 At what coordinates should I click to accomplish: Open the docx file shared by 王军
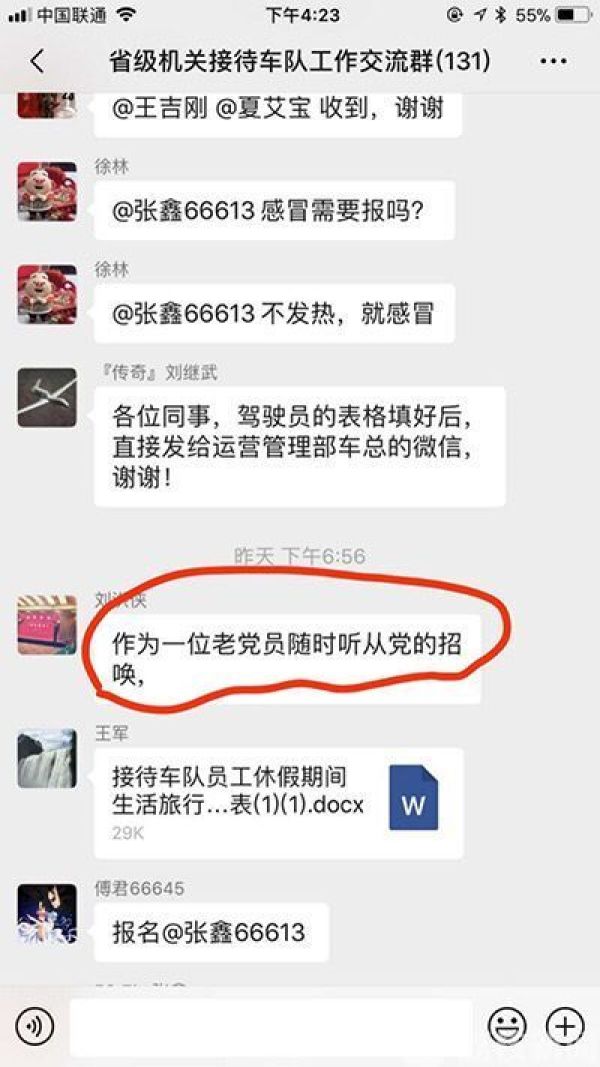(278, 803)
